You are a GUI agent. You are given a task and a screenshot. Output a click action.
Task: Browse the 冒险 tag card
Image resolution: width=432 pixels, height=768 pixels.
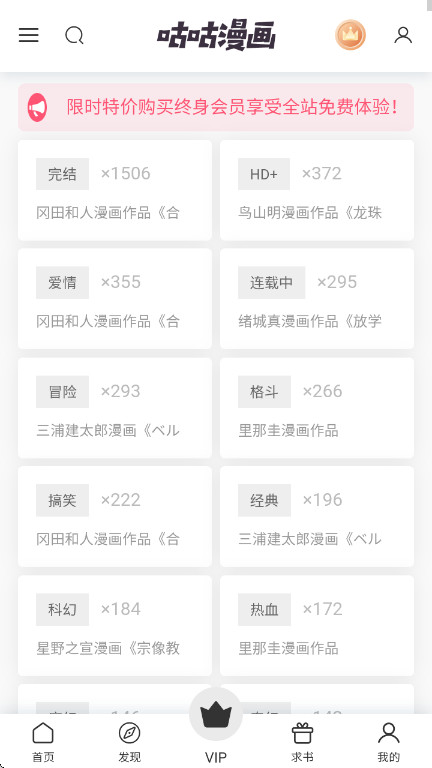(115, 408)
